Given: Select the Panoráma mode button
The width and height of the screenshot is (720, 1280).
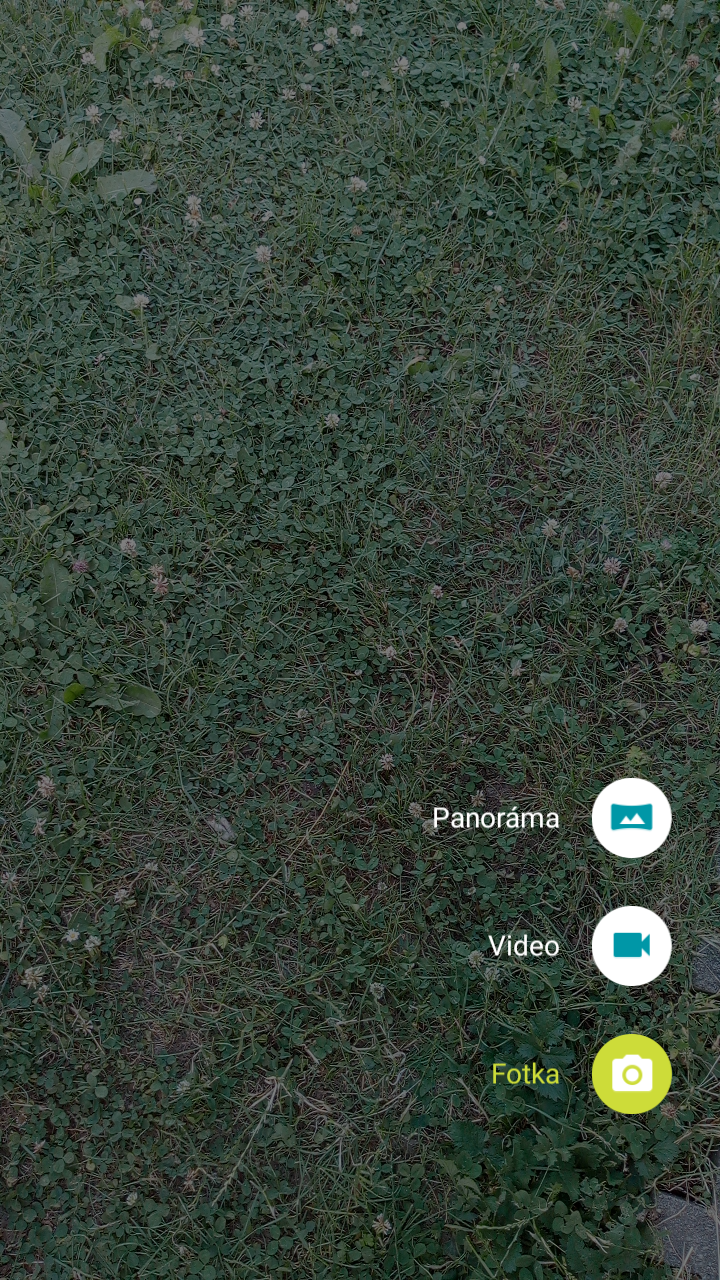Looking at the screenshot, I should click(x=631, y=818).
